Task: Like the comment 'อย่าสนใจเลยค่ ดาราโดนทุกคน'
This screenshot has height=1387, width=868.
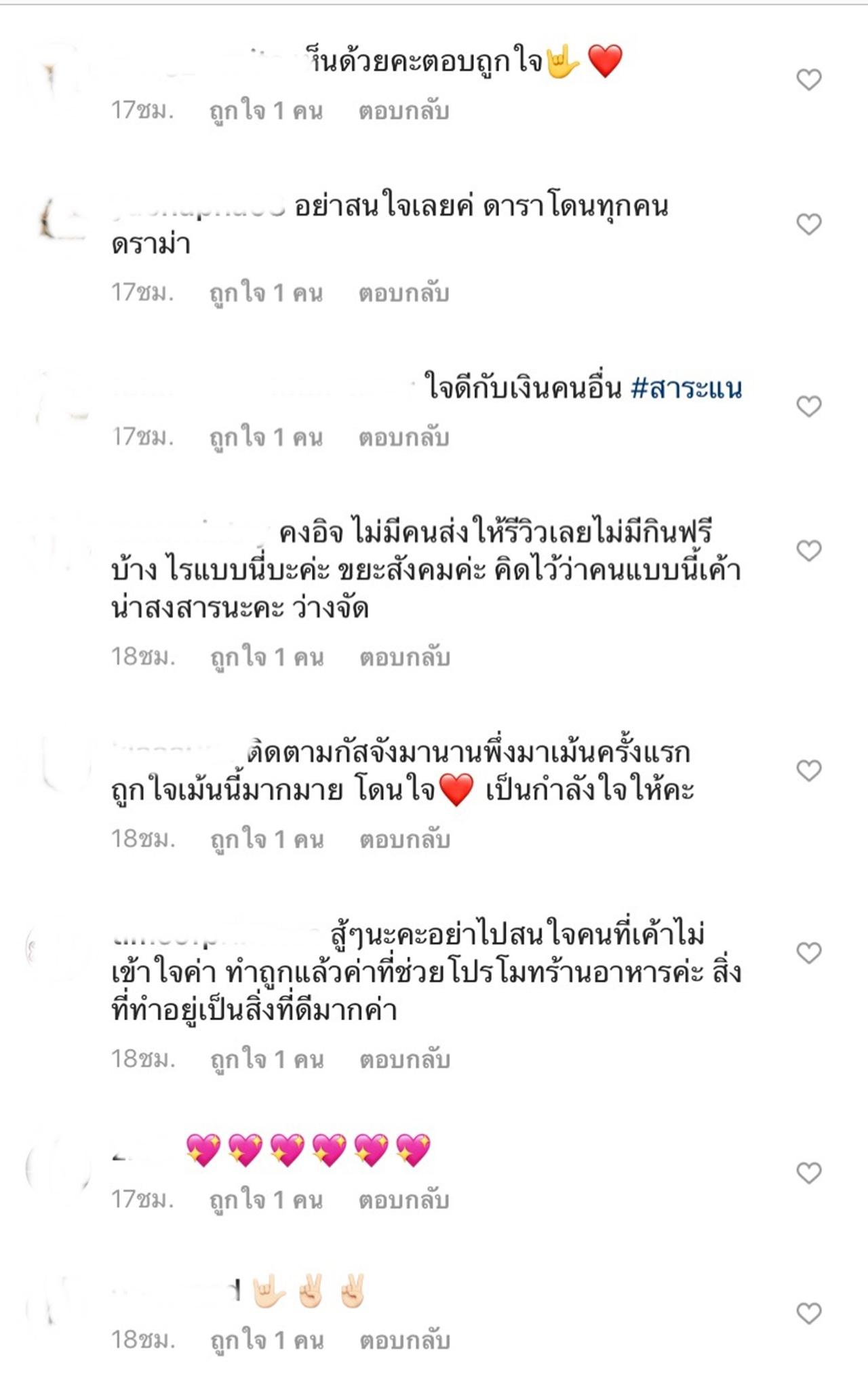Action: pos(808,224)
